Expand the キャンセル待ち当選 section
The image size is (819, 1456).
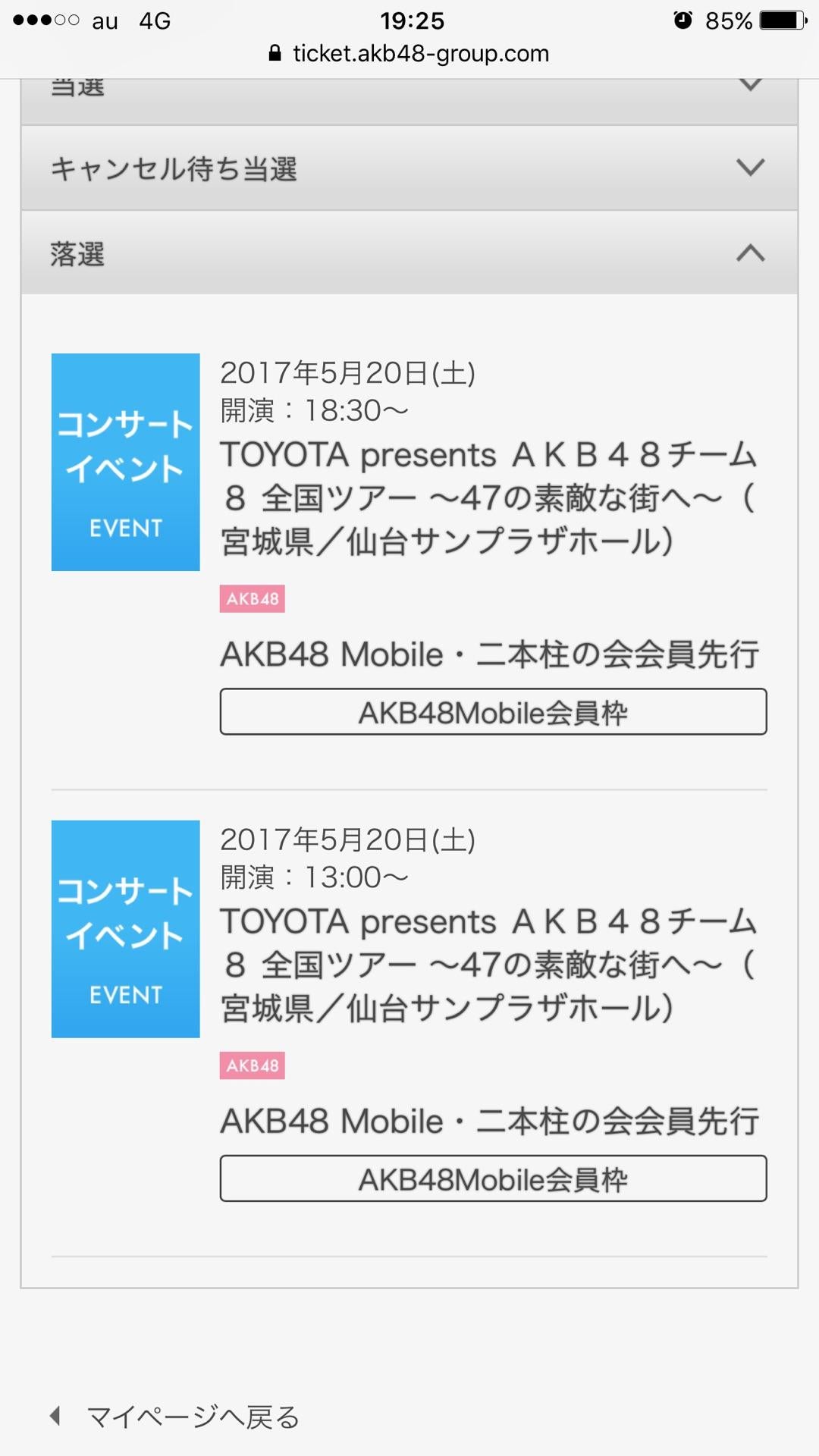(409, 168)
